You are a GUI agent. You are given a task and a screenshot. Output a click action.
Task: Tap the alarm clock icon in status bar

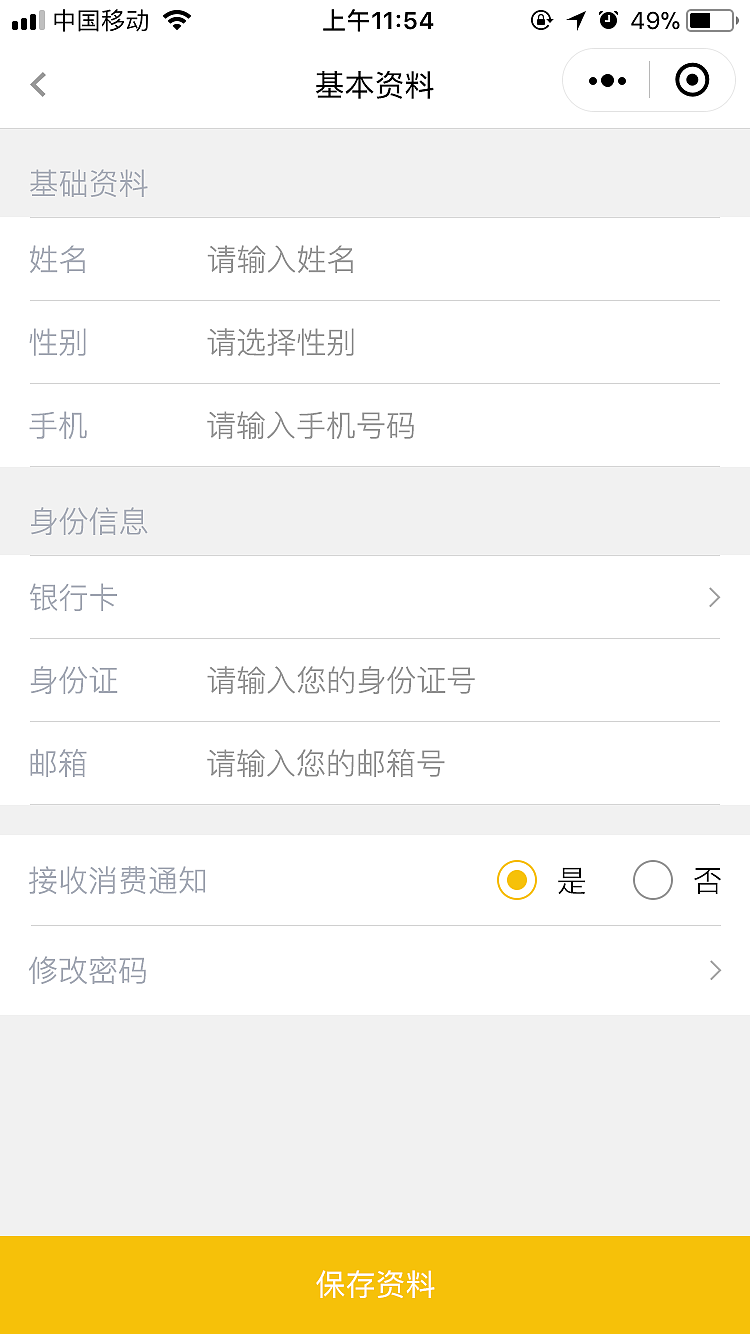tap(609, 19)
